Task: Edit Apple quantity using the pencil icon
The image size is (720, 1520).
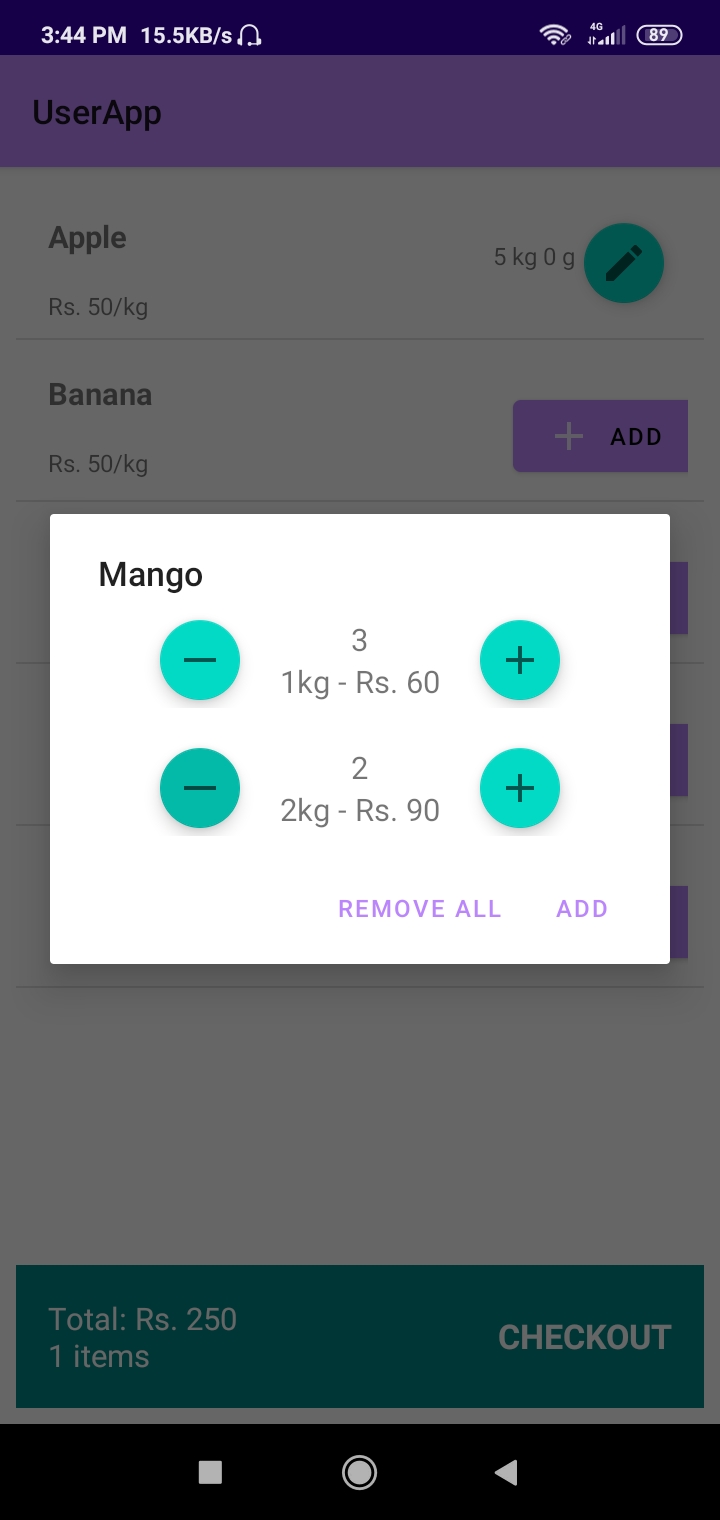Action: pos(623,262)
